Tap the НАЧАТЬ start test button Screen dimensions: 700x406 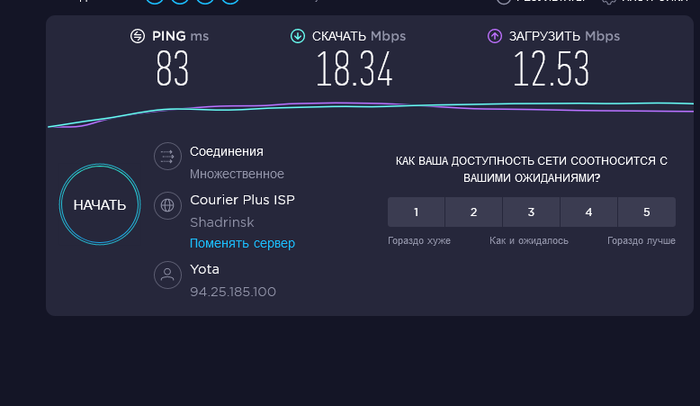(x=99, y=205)
